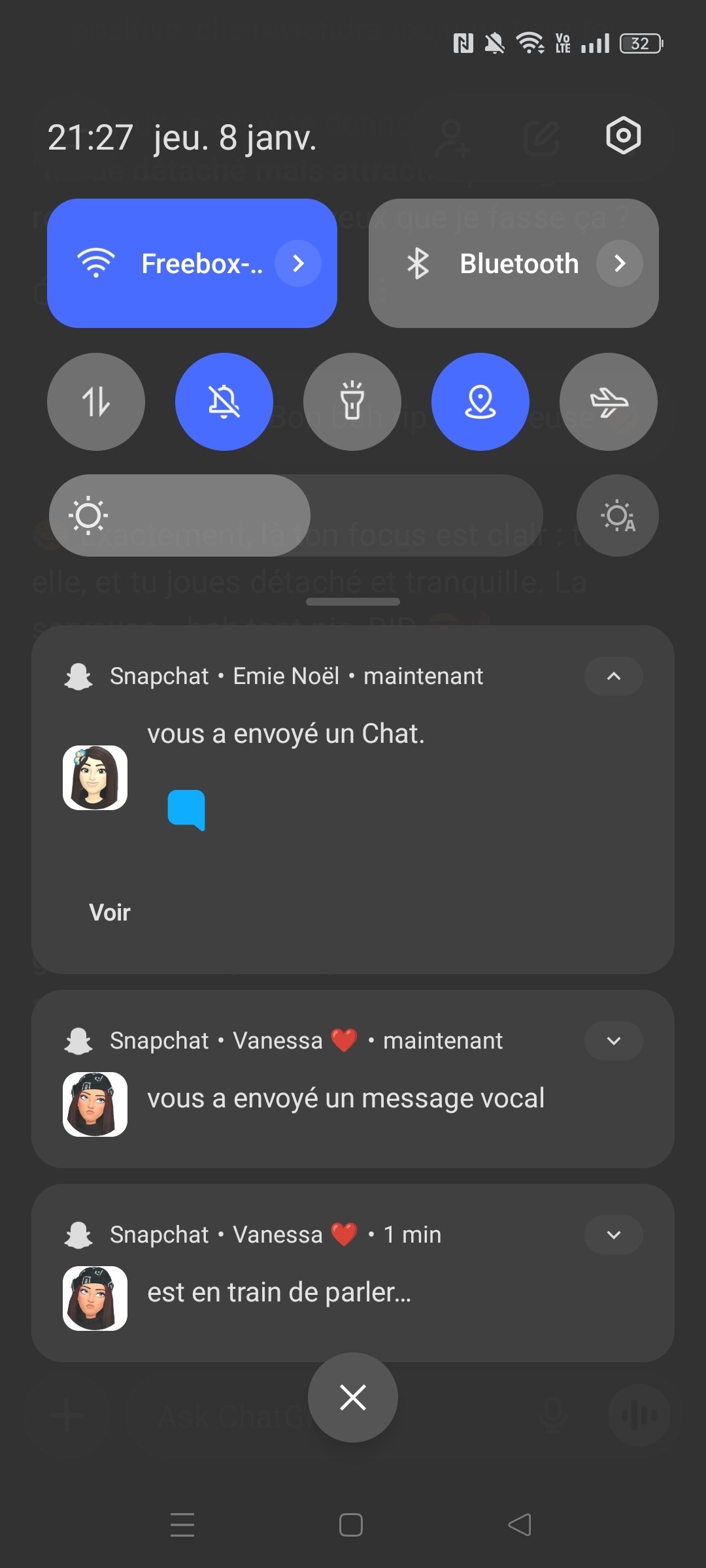The width and height of the screenshot is (706, 1568).
Task: Expand Vanessa's voice message notification
Action: [613, 1041]
